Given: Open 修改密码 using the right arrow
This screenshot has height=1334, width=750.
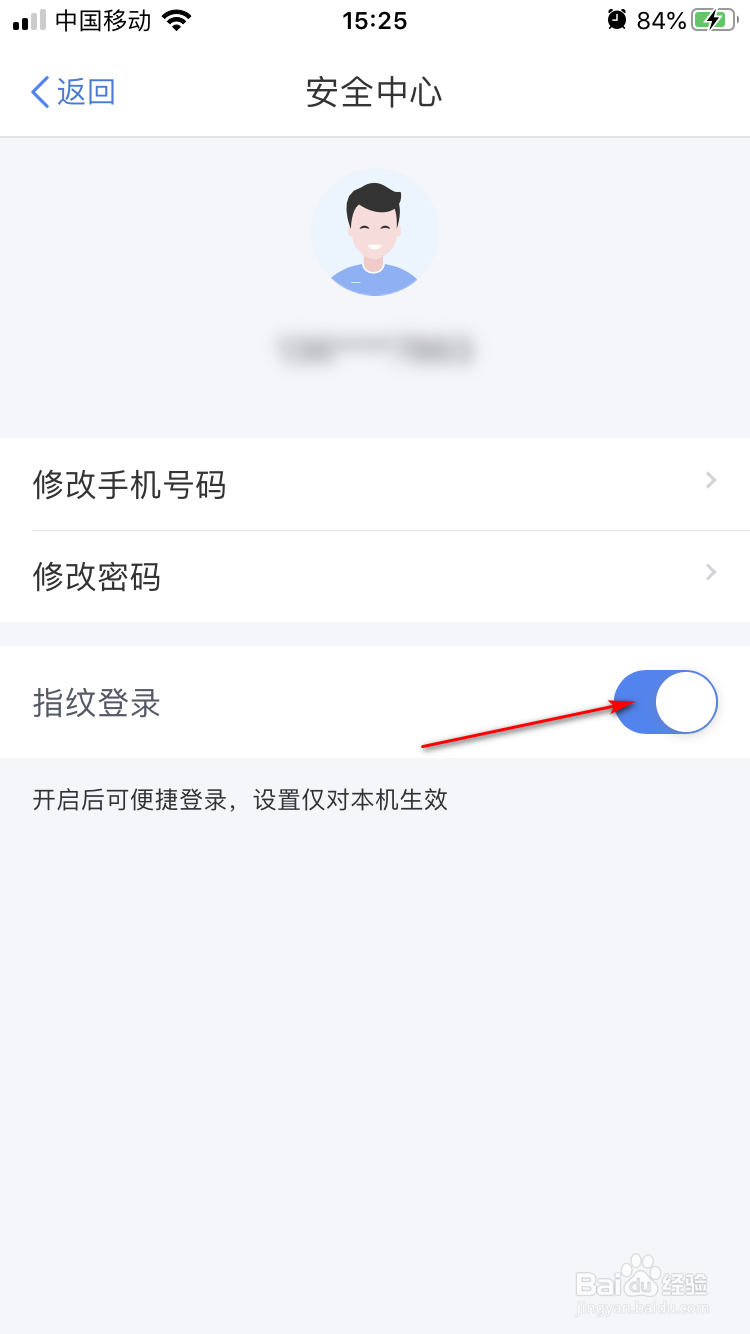Looking at the screenshot, I should 710,572.
